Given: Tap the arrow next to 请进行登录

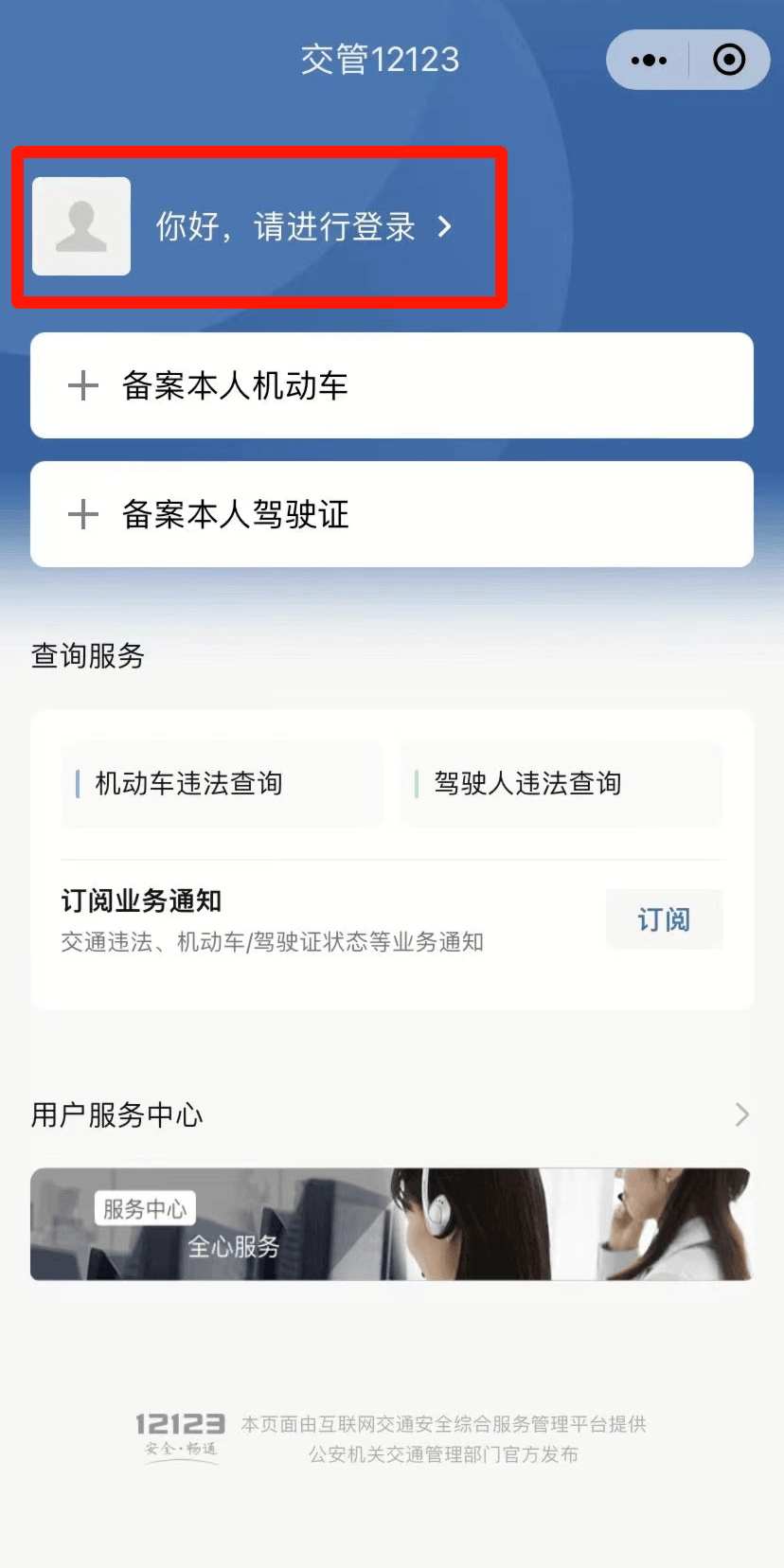Looking at the screenshot, I should click(445, 227).
